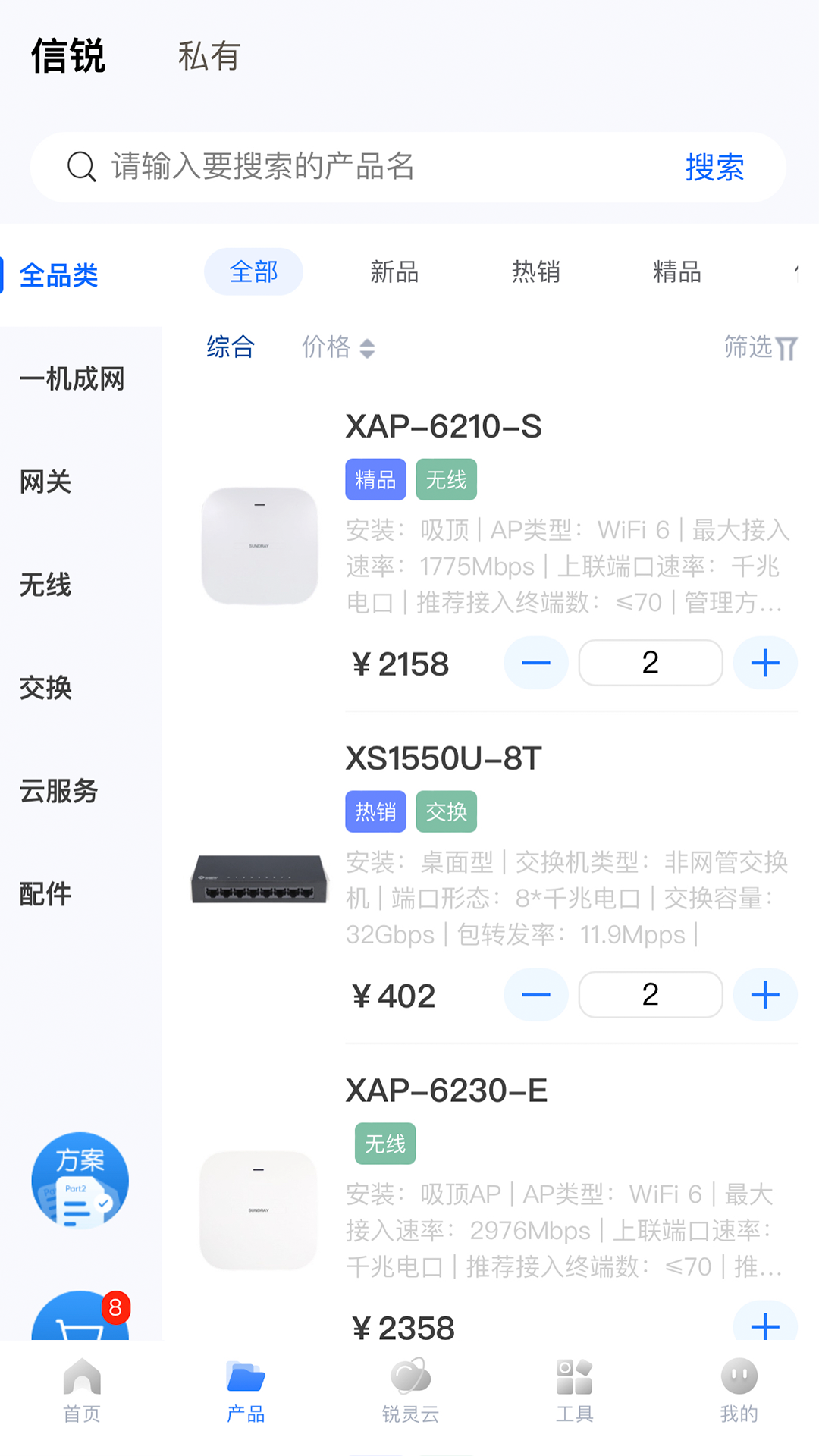Choose the 配件 category
The height and width of the screenshot is (1456, 819).
(45, 894)
